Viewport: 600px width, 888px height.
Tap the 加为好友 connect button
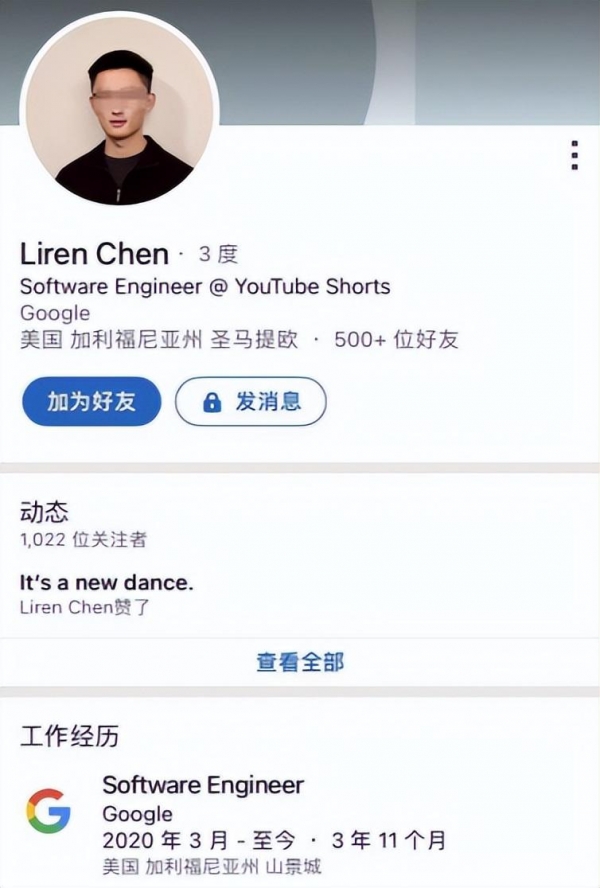coord(91,402)
